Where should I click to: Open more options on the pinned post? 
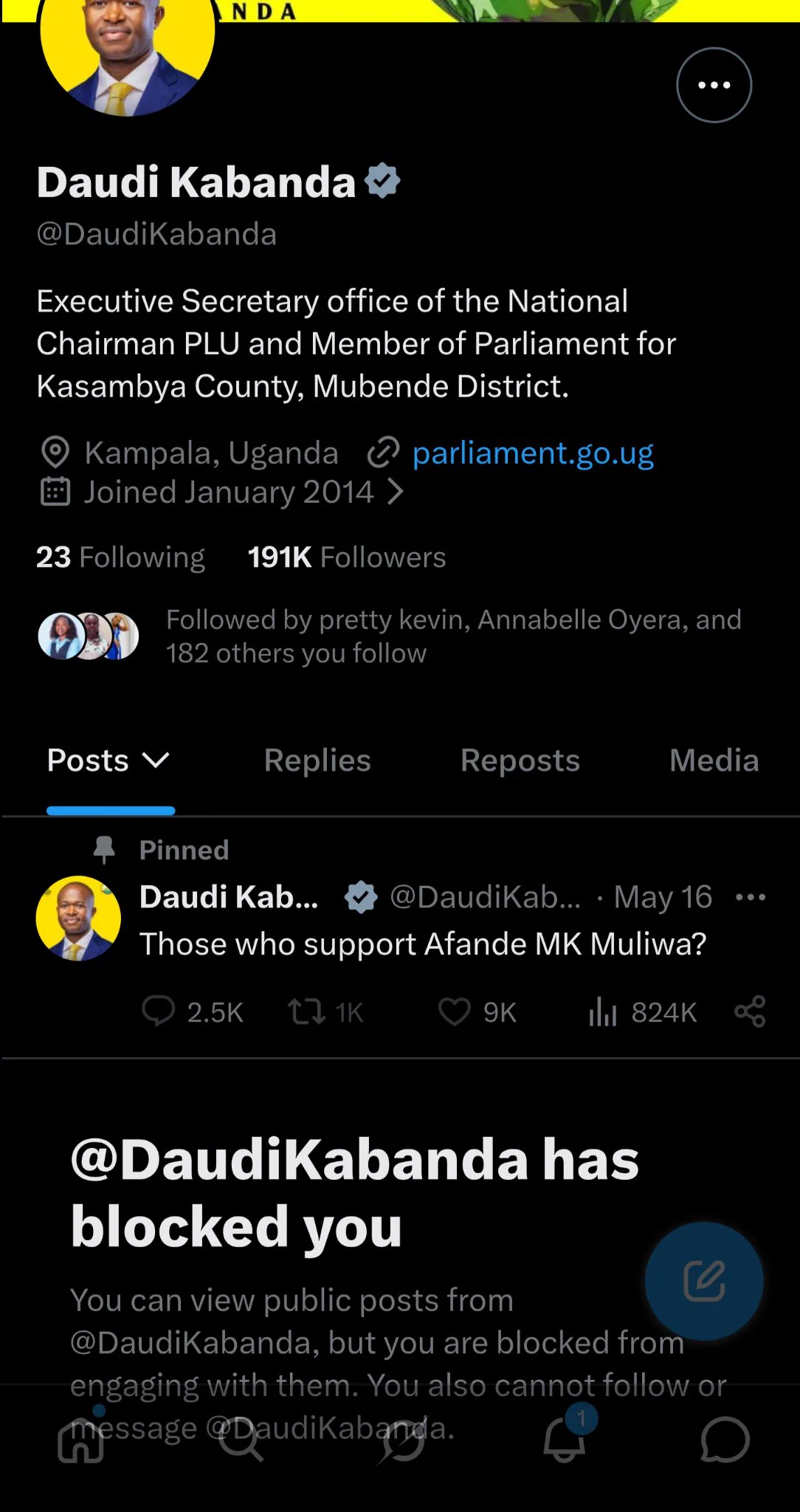tap(751, 898)
